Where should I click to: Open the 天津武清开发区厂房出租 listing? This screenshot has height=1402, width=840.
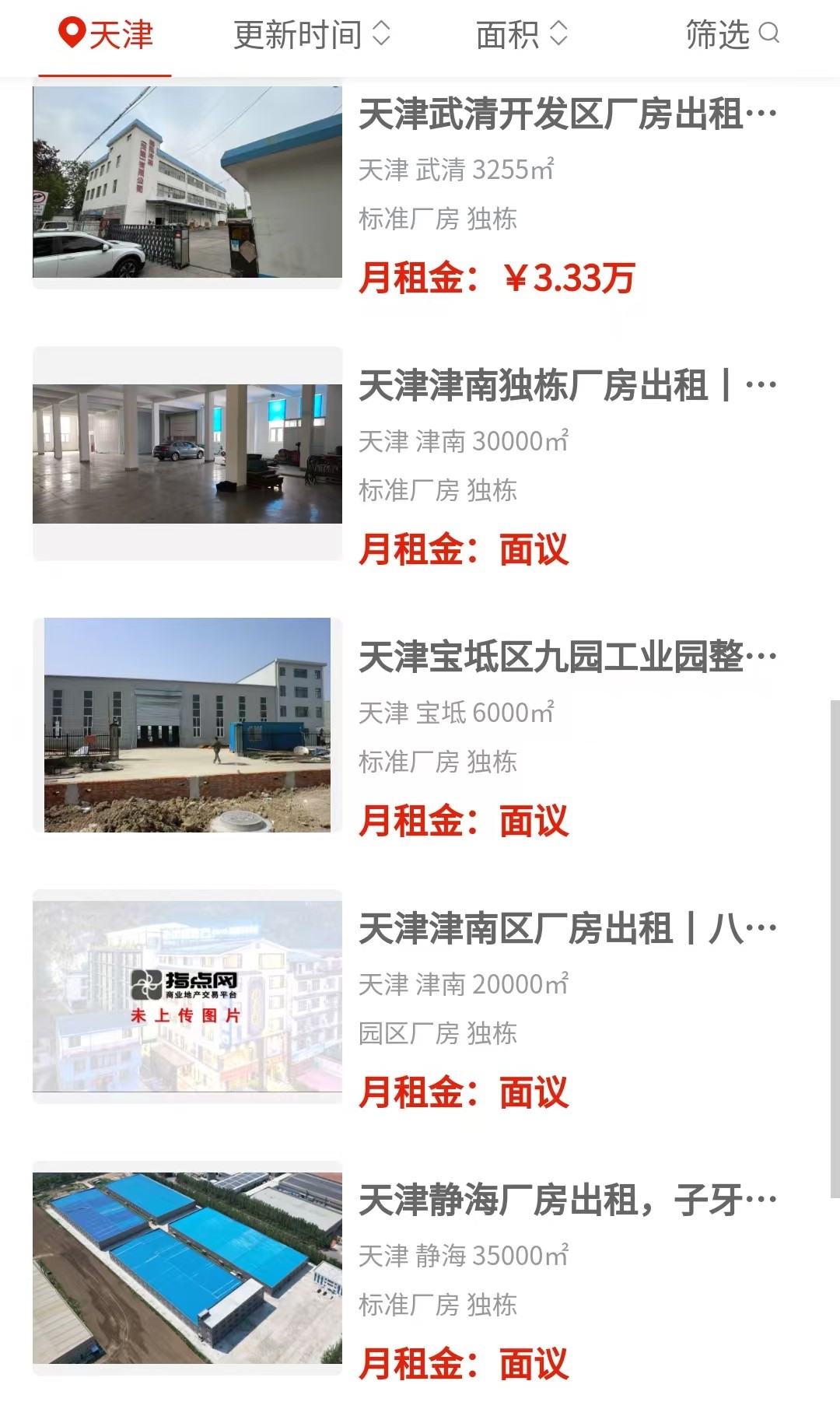(x=568, y=114)
